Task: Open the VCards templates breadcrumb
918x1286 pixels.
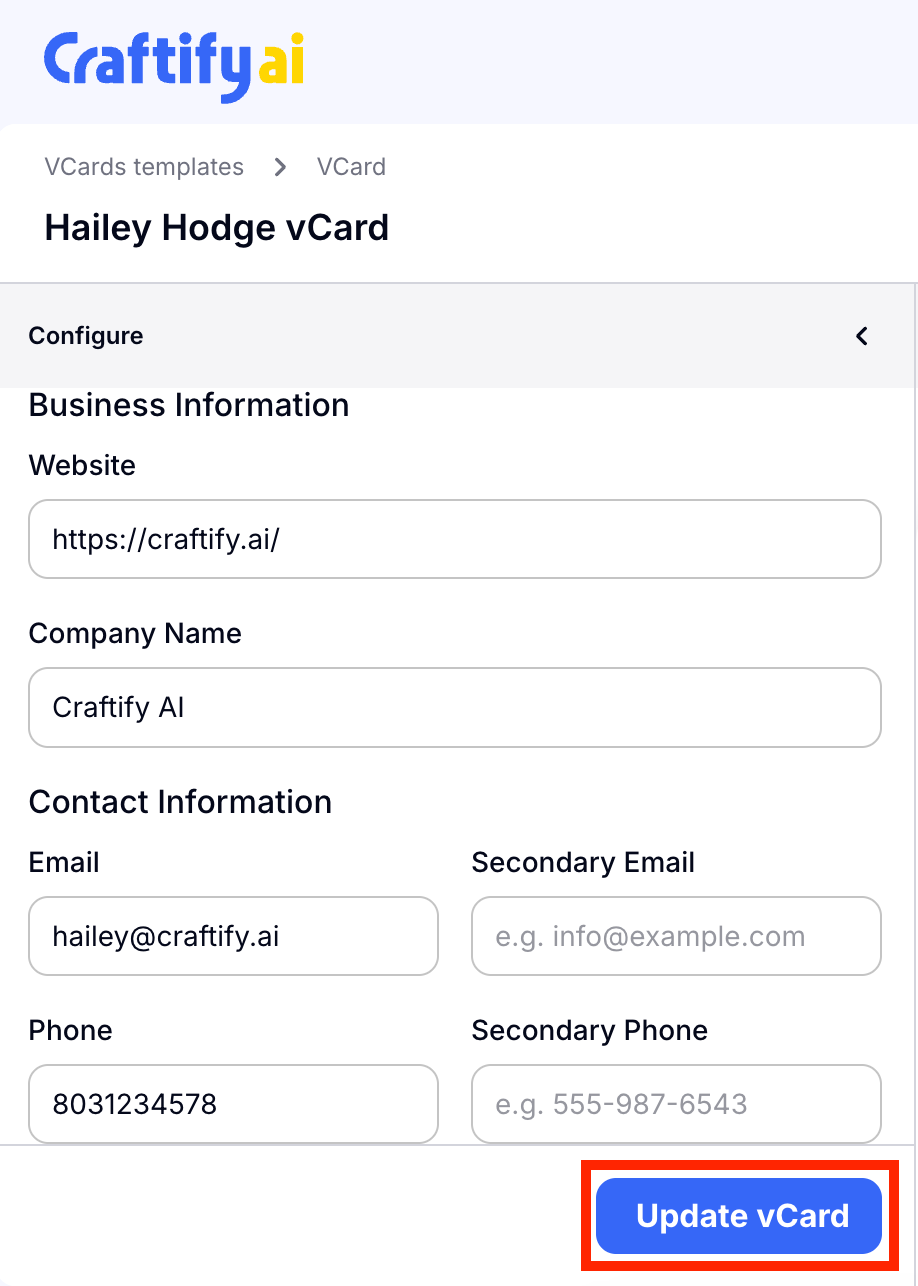Action: coord(144,167)
